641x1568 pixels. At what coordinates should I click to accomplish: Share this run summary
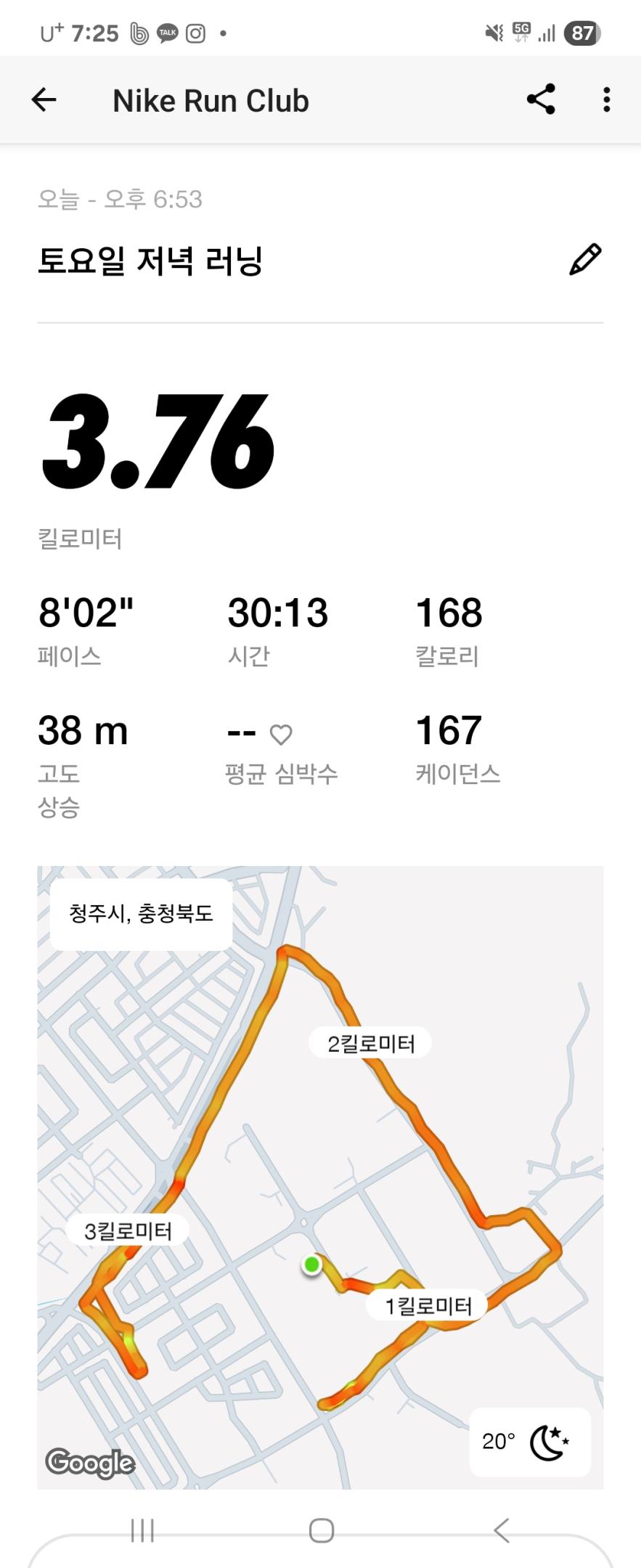pos(541,100)
